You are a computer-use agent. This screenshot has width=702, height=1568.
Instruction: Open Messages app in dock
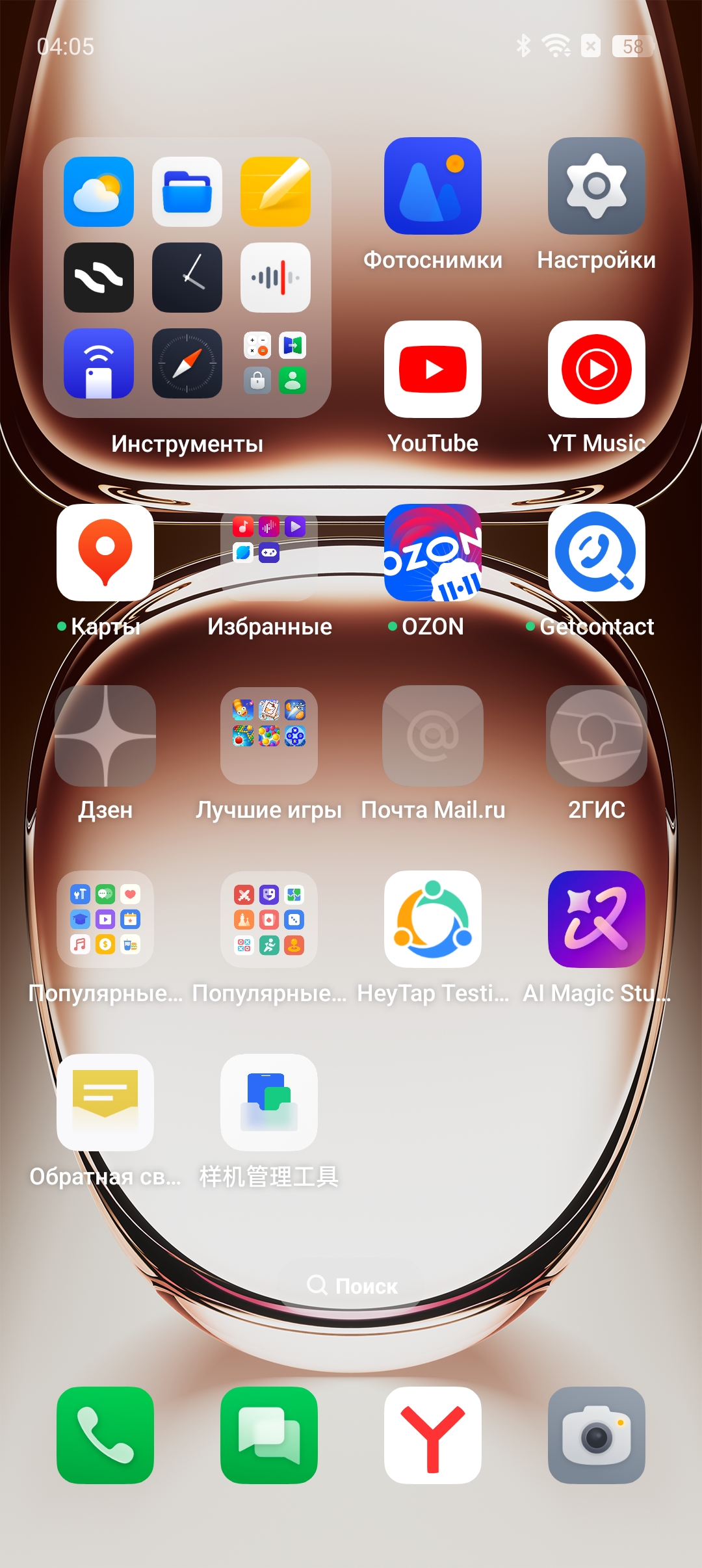coord(269,1435)
